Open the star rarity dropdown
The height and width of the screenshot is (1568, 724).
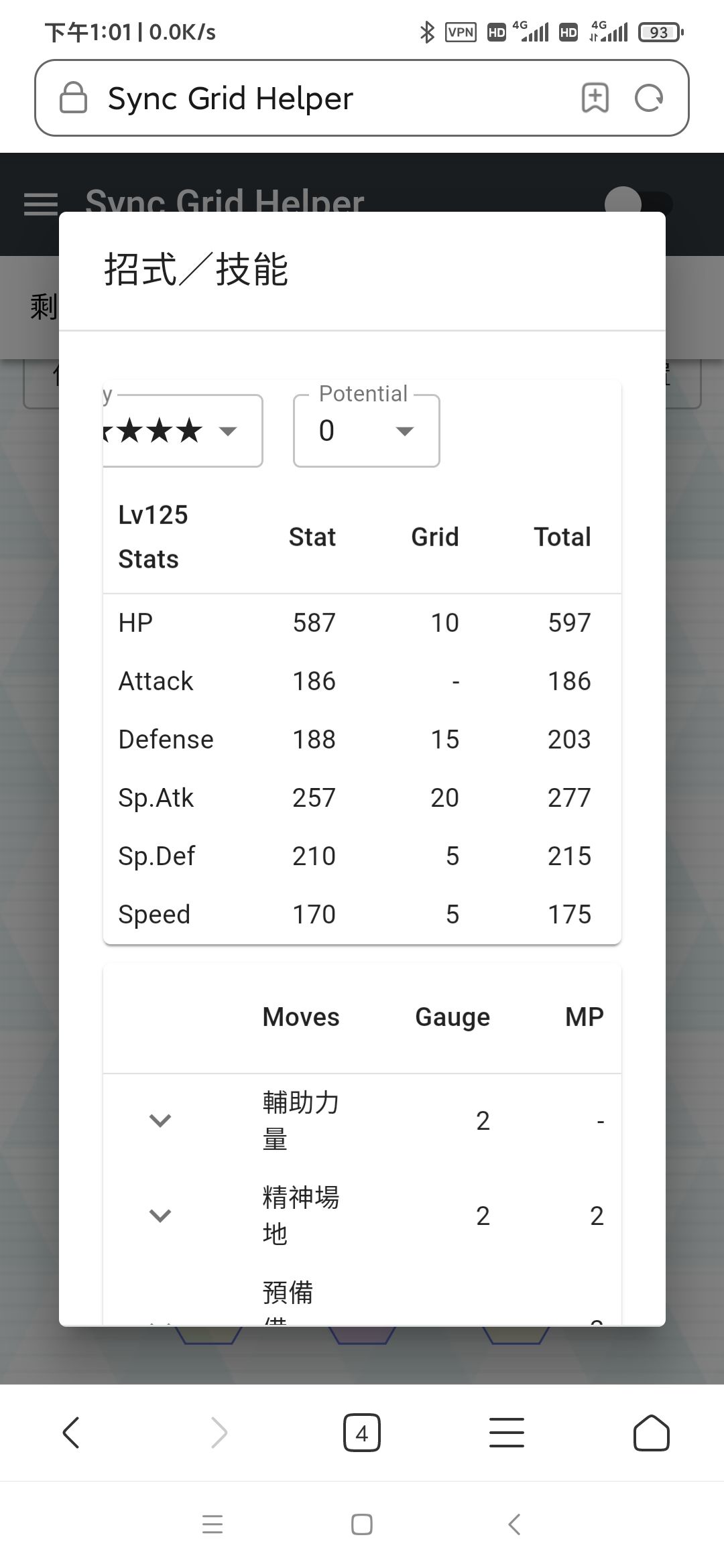[x=182, y=431]
